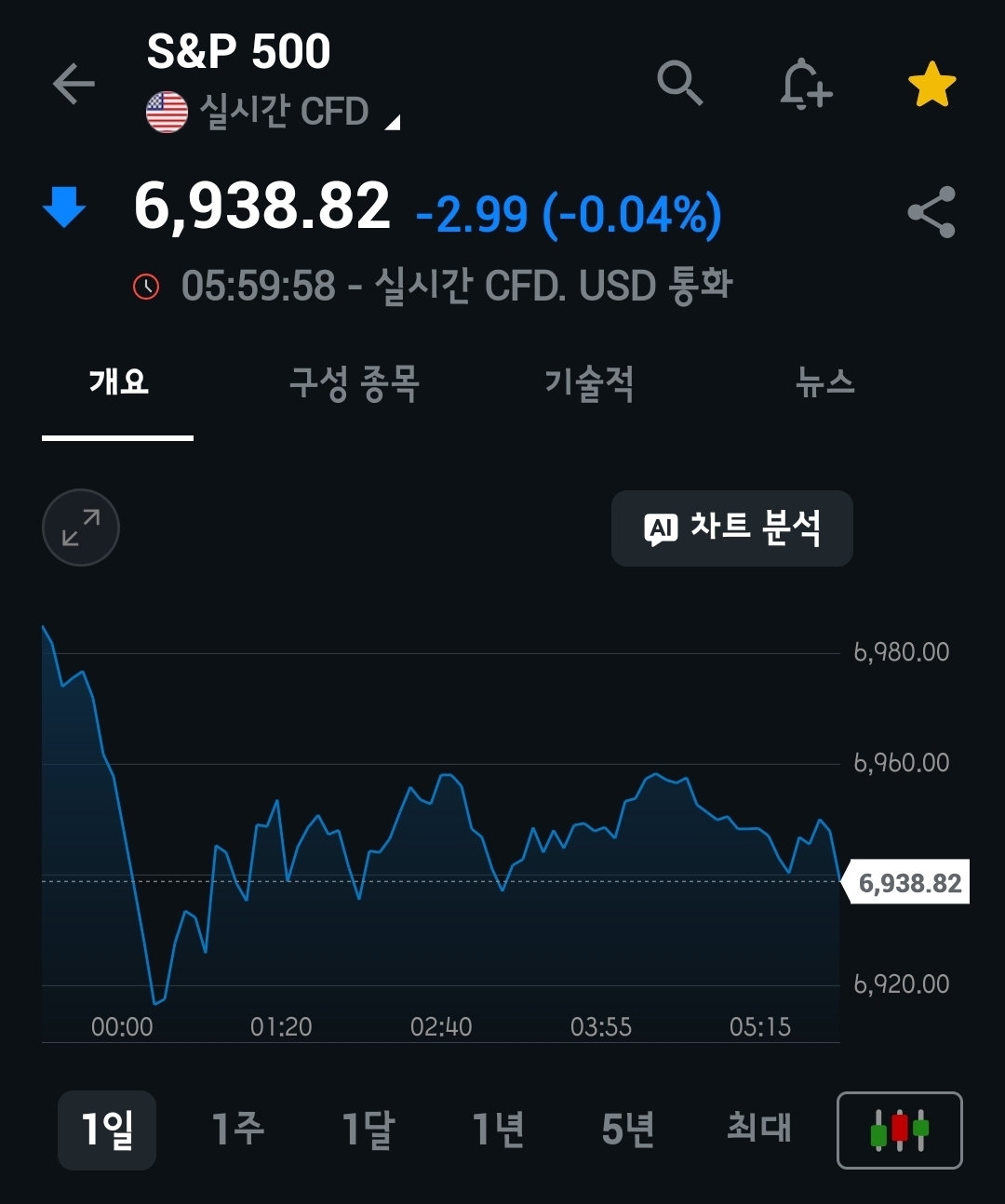Open the search magnifier icon
Screen dimensions: 1005x1204
coord(679,85)
